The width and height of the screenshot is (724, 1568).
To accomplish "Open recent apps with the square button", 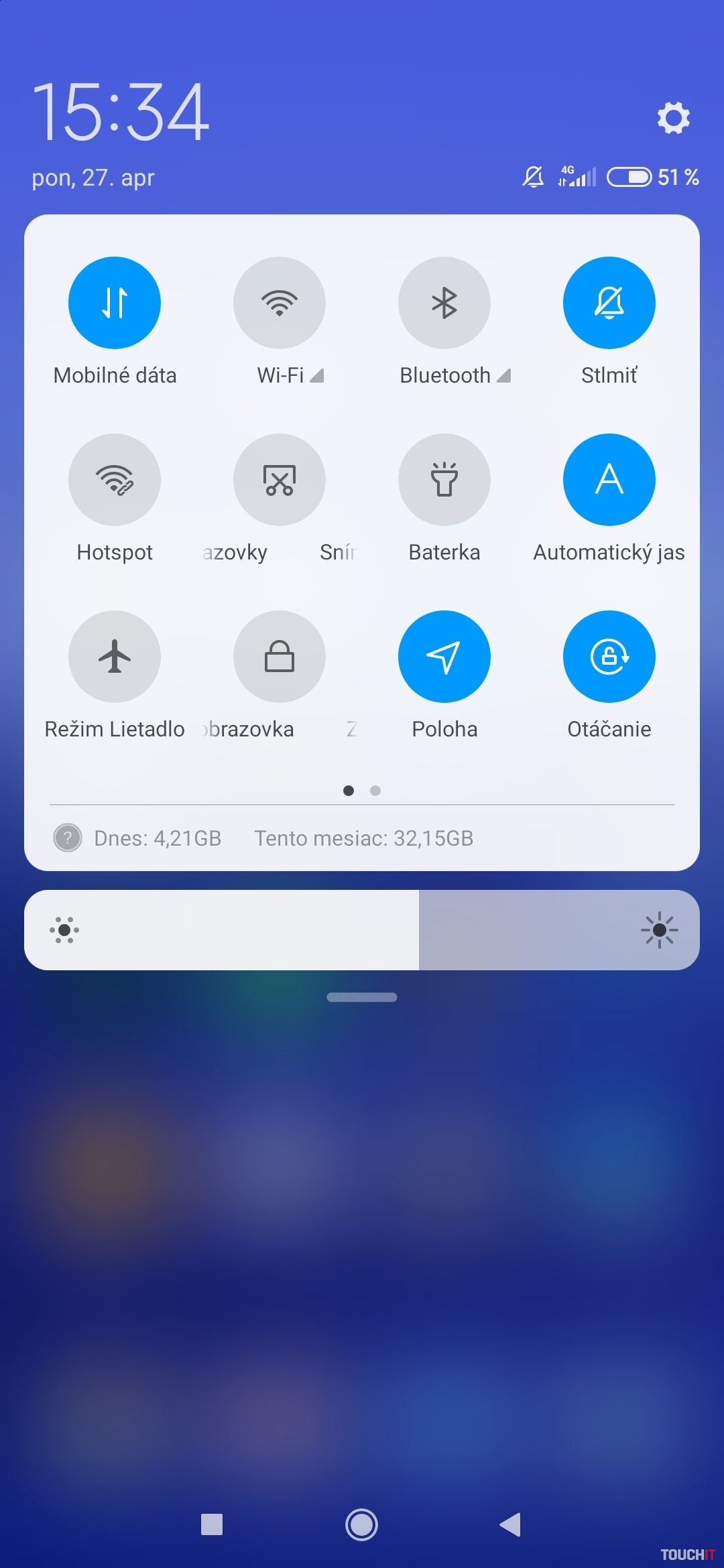I will [212, 1524].
